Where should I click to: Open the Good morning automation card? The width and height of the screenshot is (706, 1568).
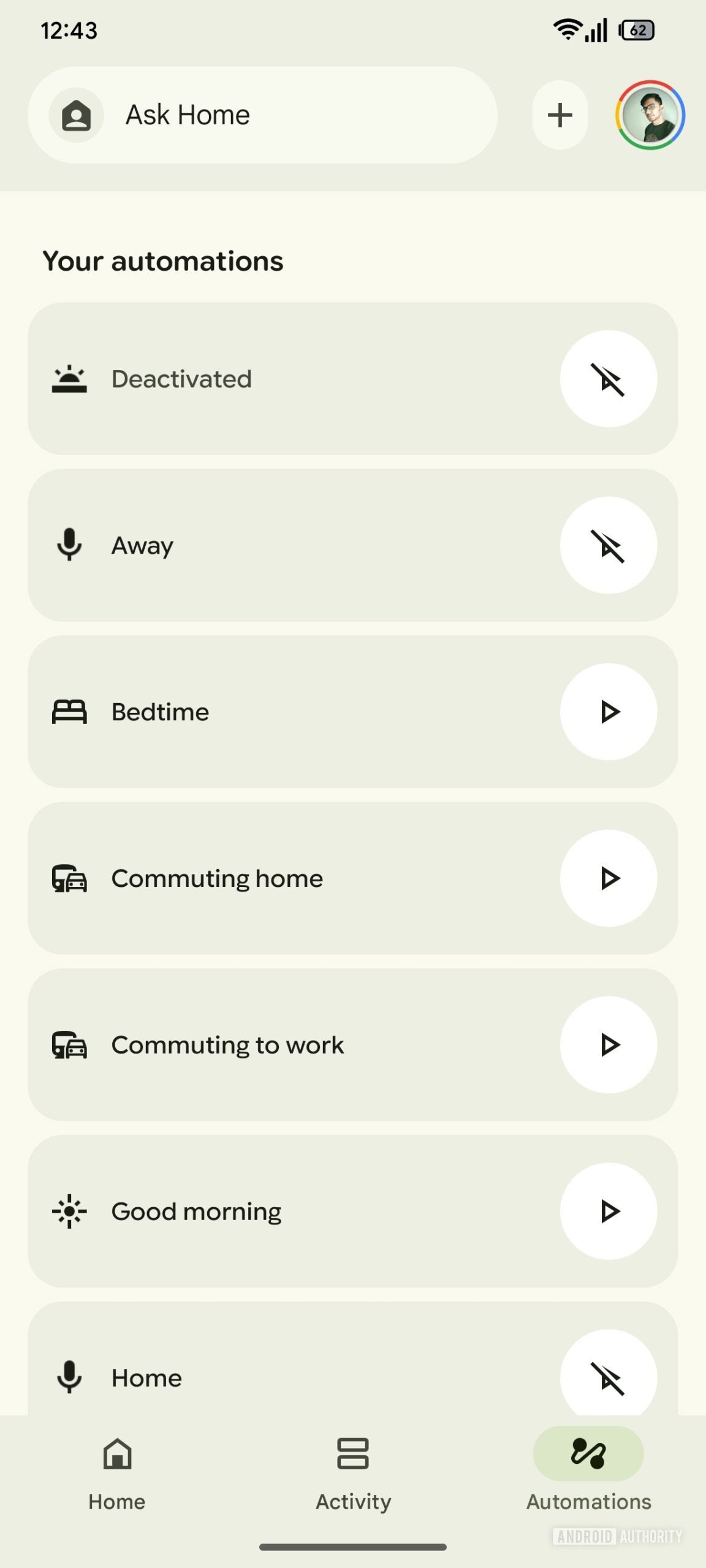coord(276,1212)
